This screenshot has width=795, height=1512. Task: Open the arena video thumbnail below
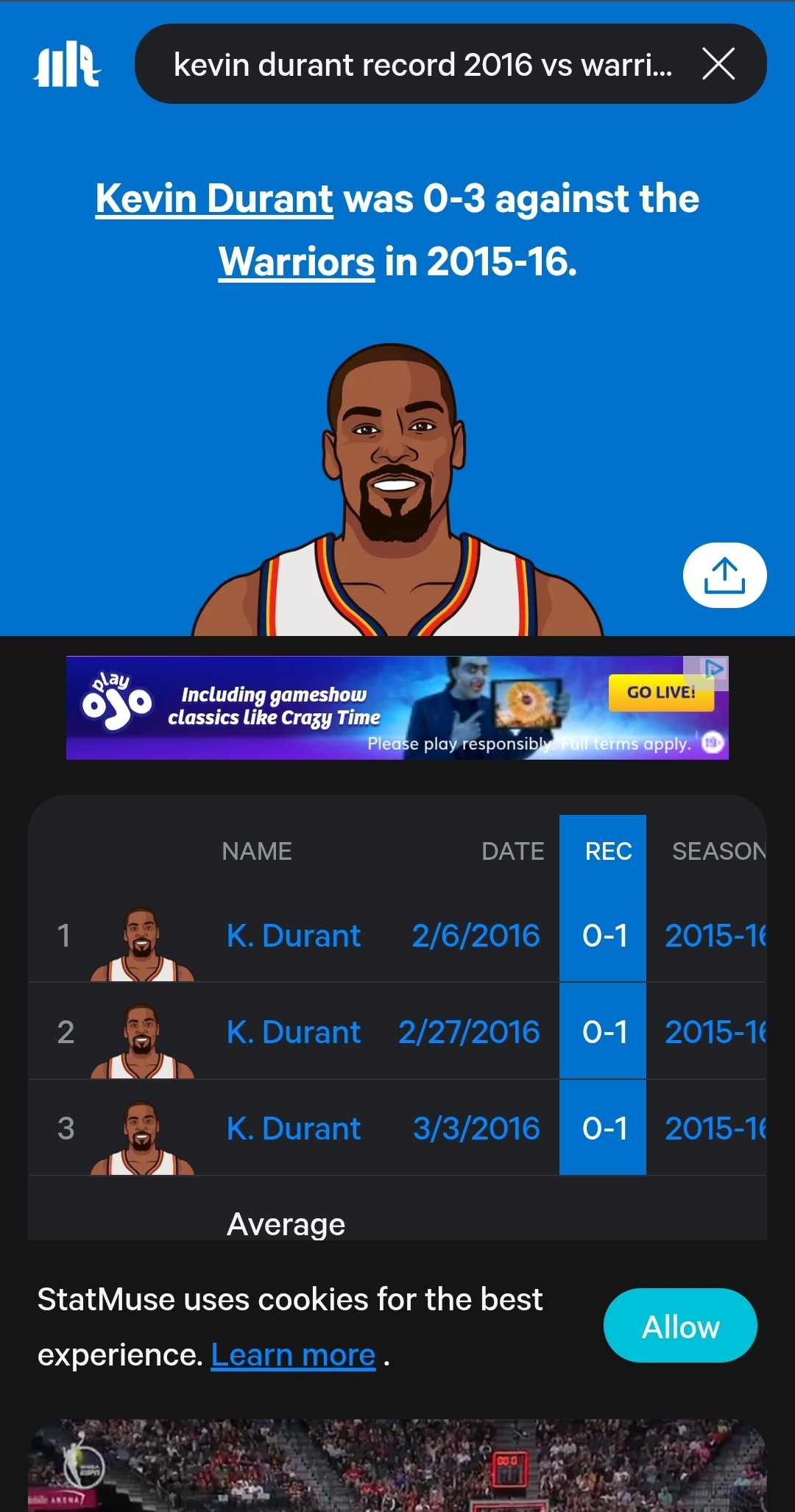[397, 1465]
